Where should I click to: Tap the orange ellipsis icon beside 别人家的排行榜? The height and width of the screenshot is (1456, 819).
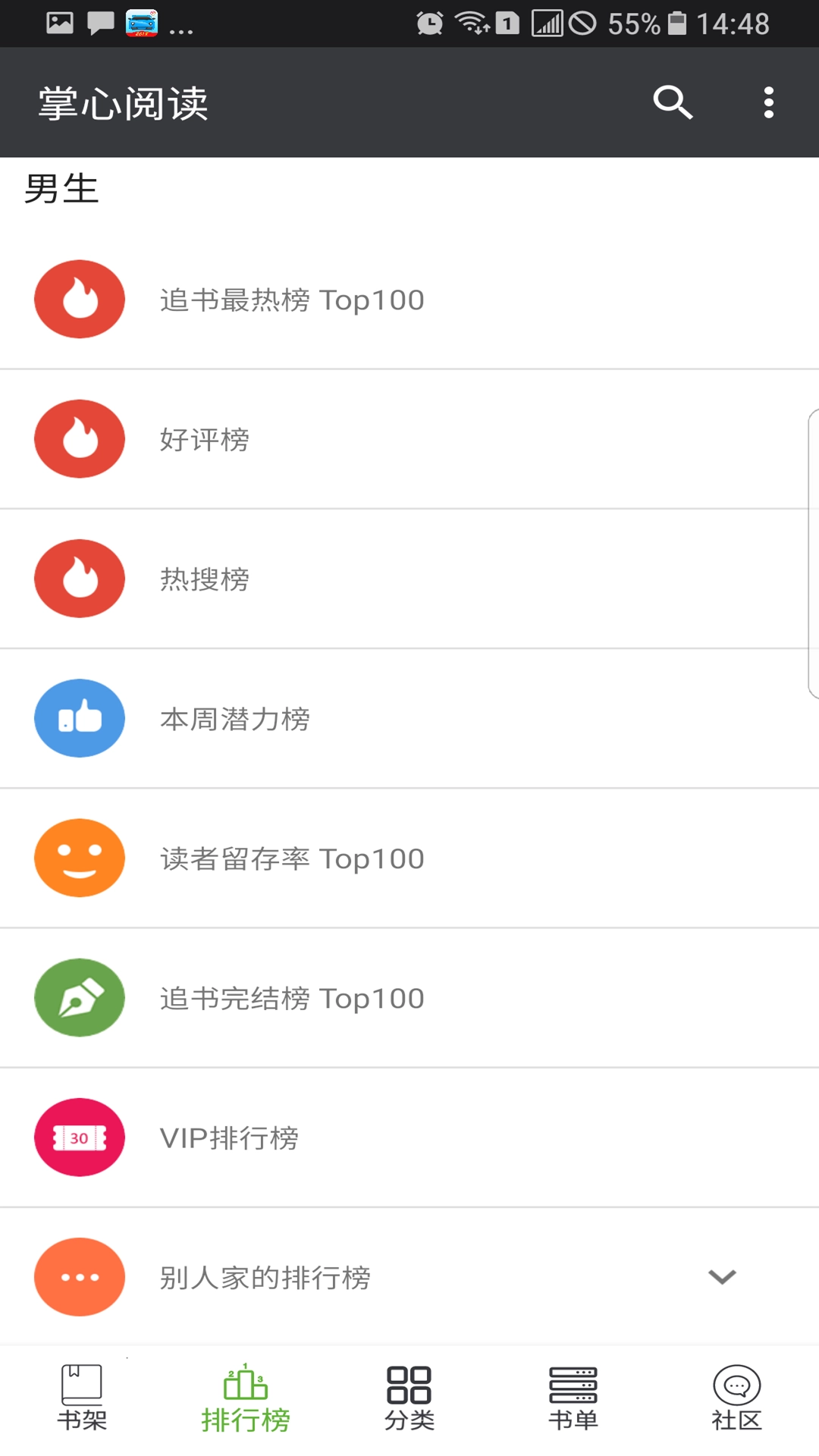(x=79, y=1277)
